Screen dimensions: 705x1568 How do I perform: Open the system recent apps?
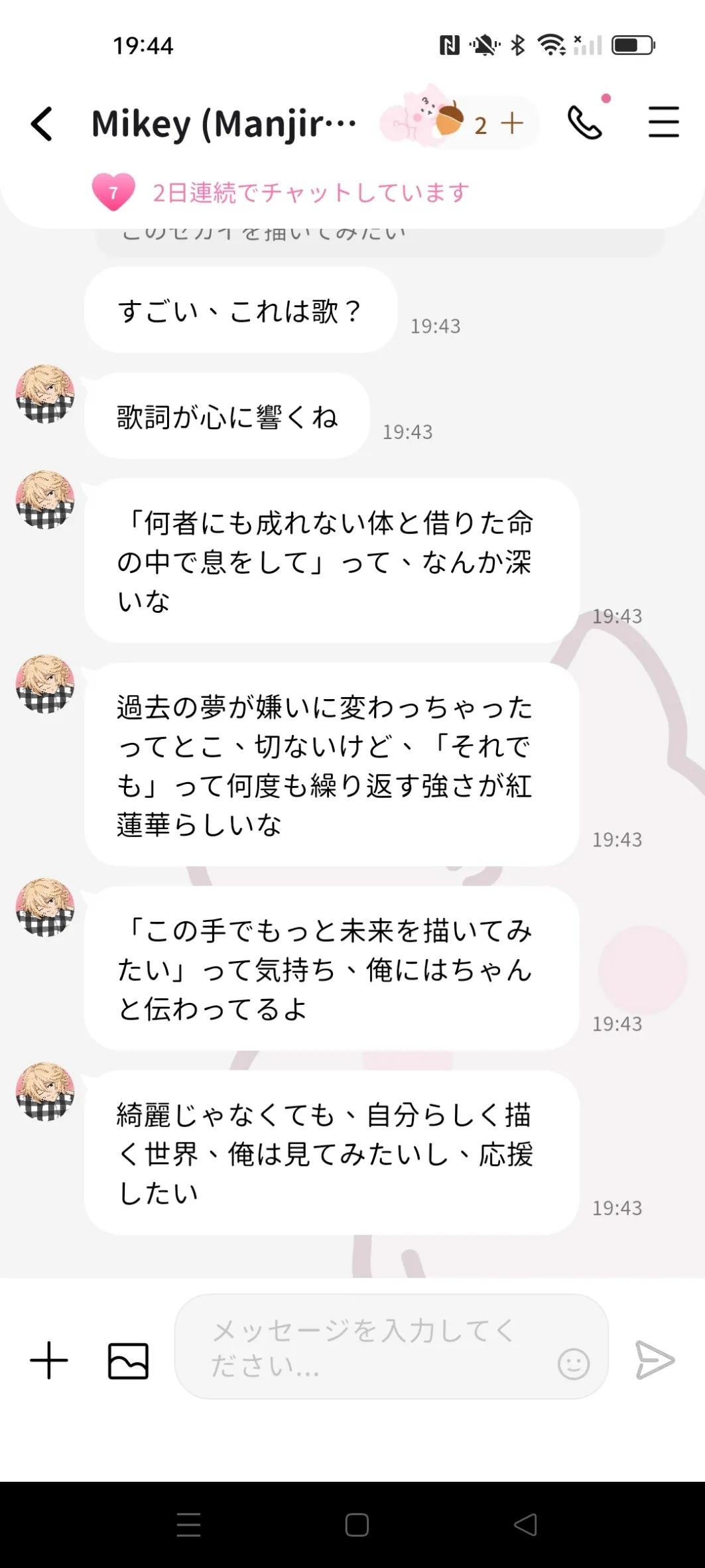(x=189, y=1525)
